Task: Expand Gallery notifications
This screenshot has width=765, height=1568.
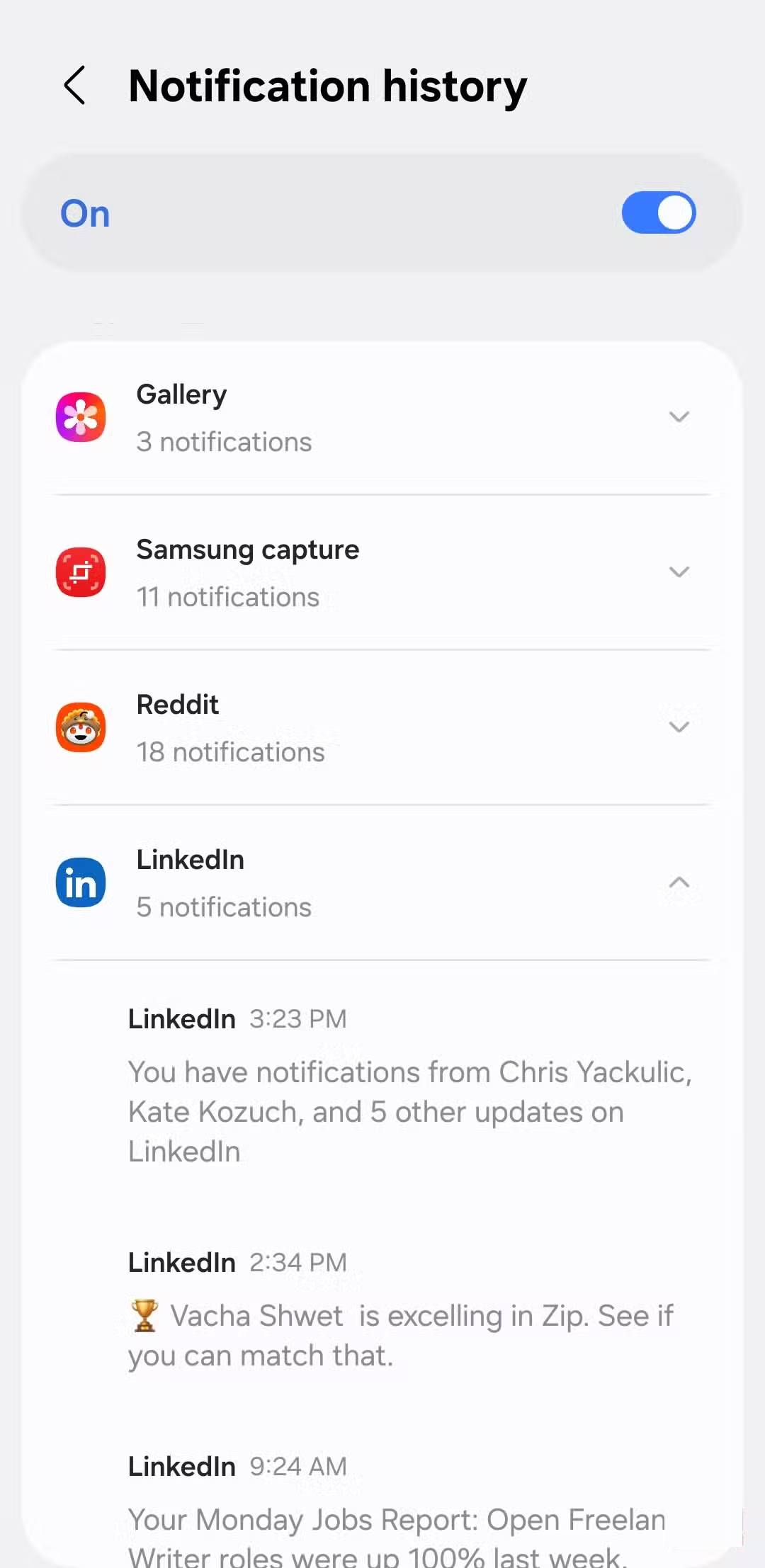Action: [x=679, y=417]
